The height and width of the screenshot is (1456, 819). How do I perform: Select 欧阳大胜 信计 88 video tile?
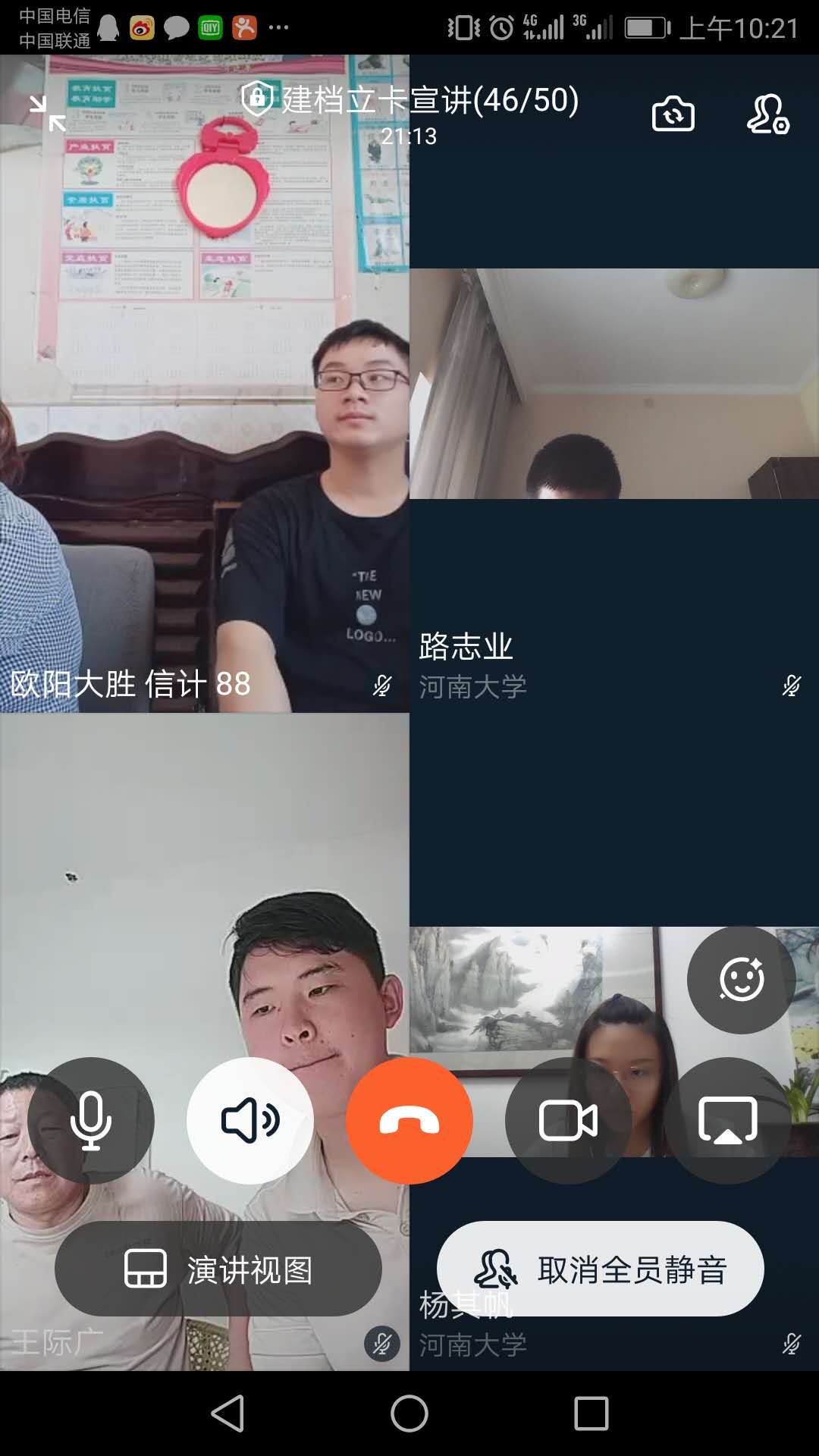click(205, 455)
